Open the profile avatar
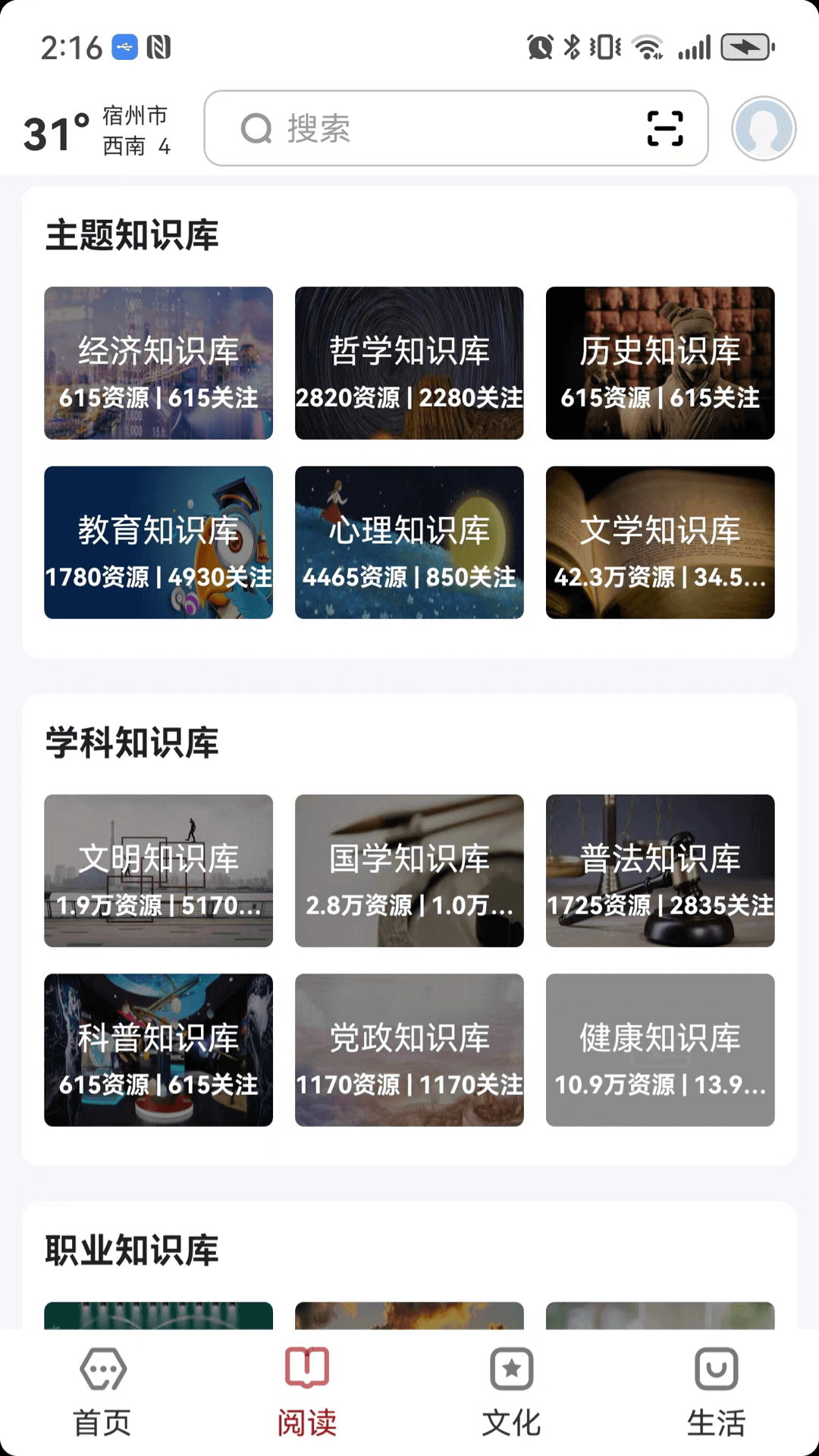Image resolution: width=819 pixels, height=1456 pixels. pos(764,128)
